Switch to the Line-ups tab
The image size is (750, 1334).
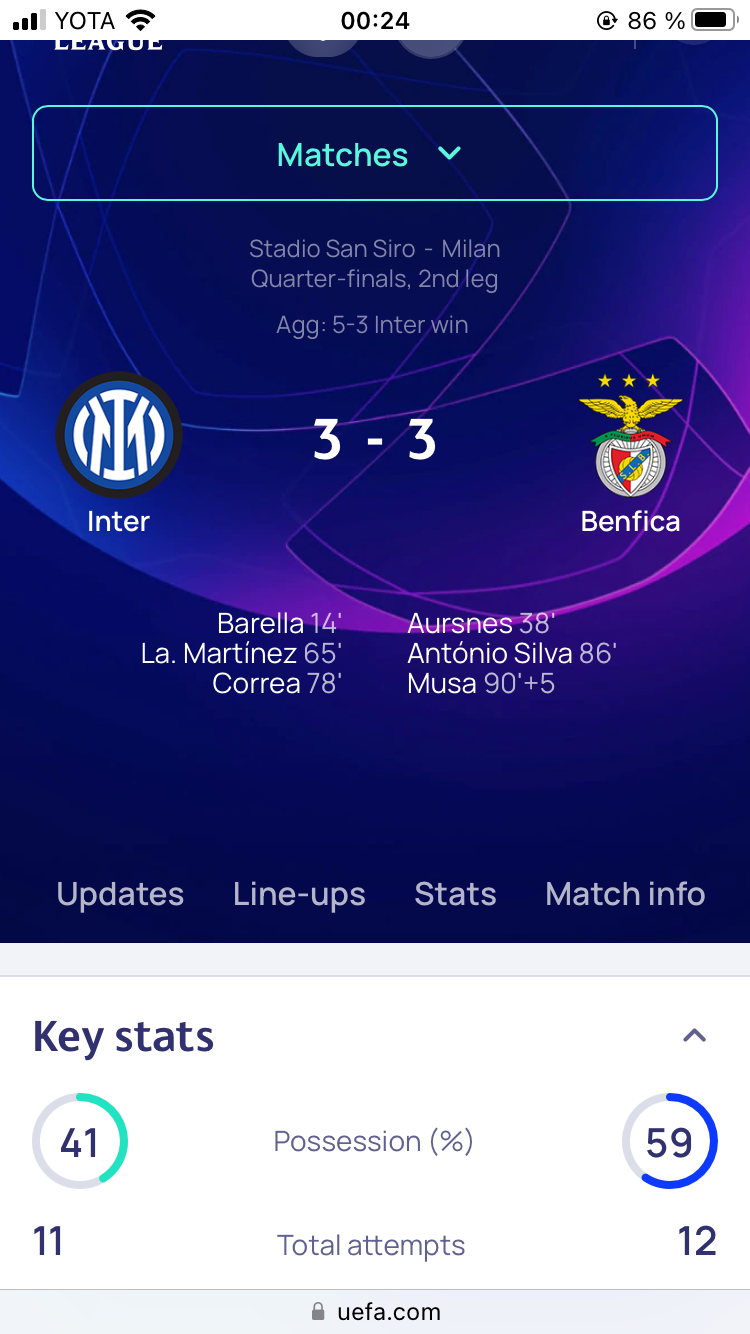299,893
